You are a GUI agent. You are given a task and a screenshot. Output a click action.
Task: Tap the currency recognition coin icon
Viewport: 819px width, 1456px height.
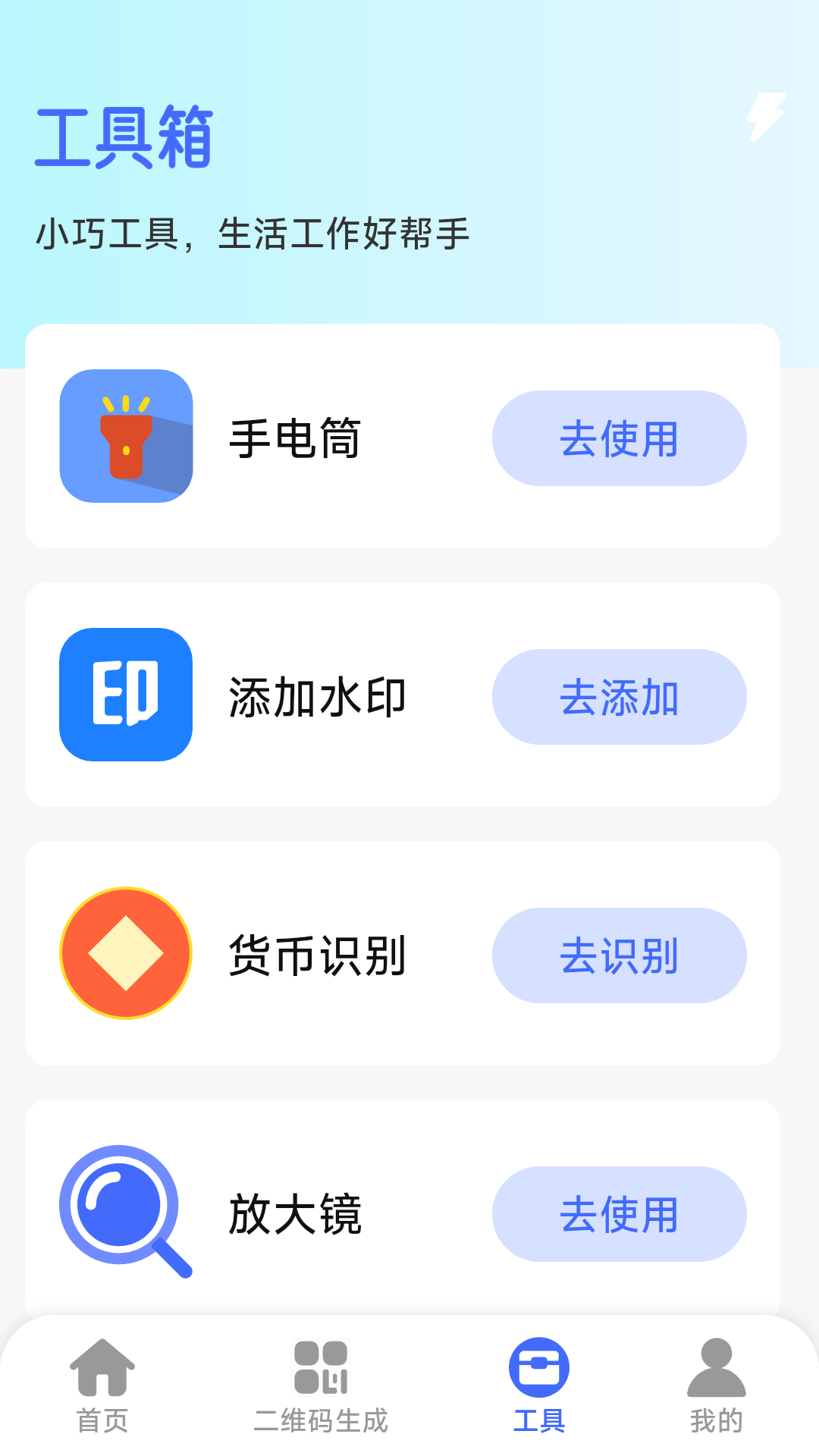coord(126,954)
